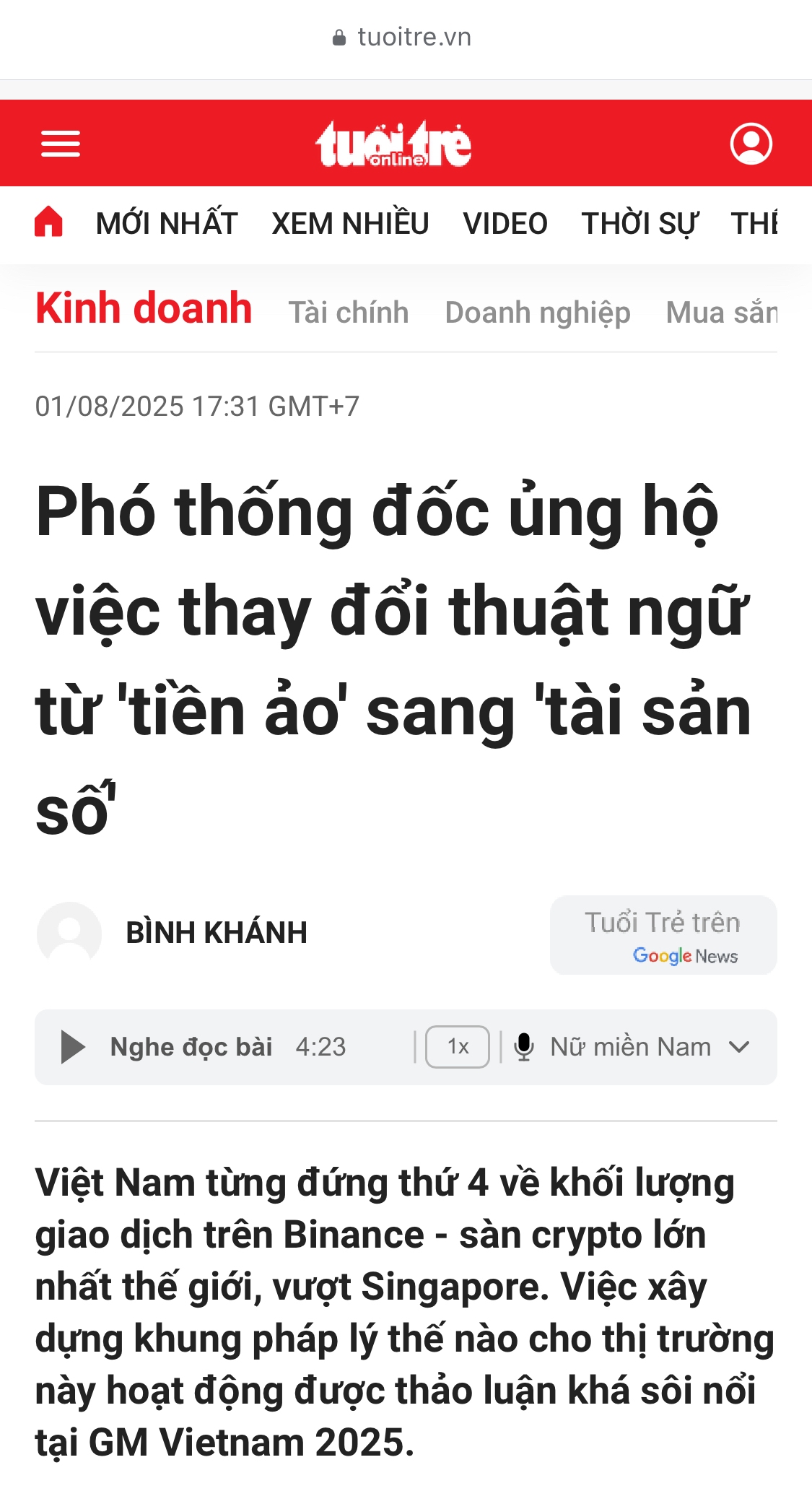Open the Kinh doanh category
Screen dimensions: 812x1491
coord(144,309)
